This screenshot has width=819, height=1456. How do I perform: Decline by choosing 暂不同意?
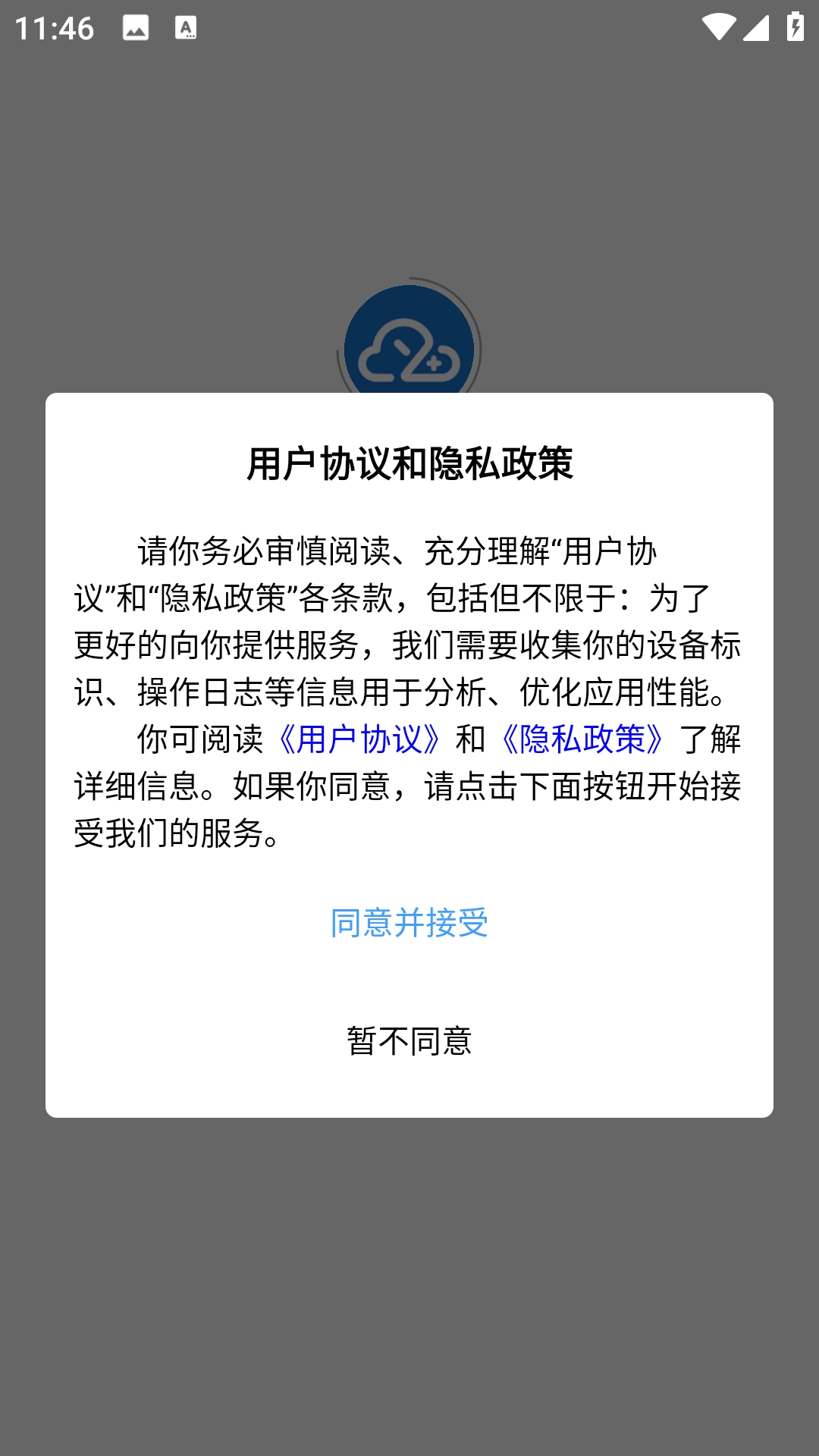coord(409,1040)
